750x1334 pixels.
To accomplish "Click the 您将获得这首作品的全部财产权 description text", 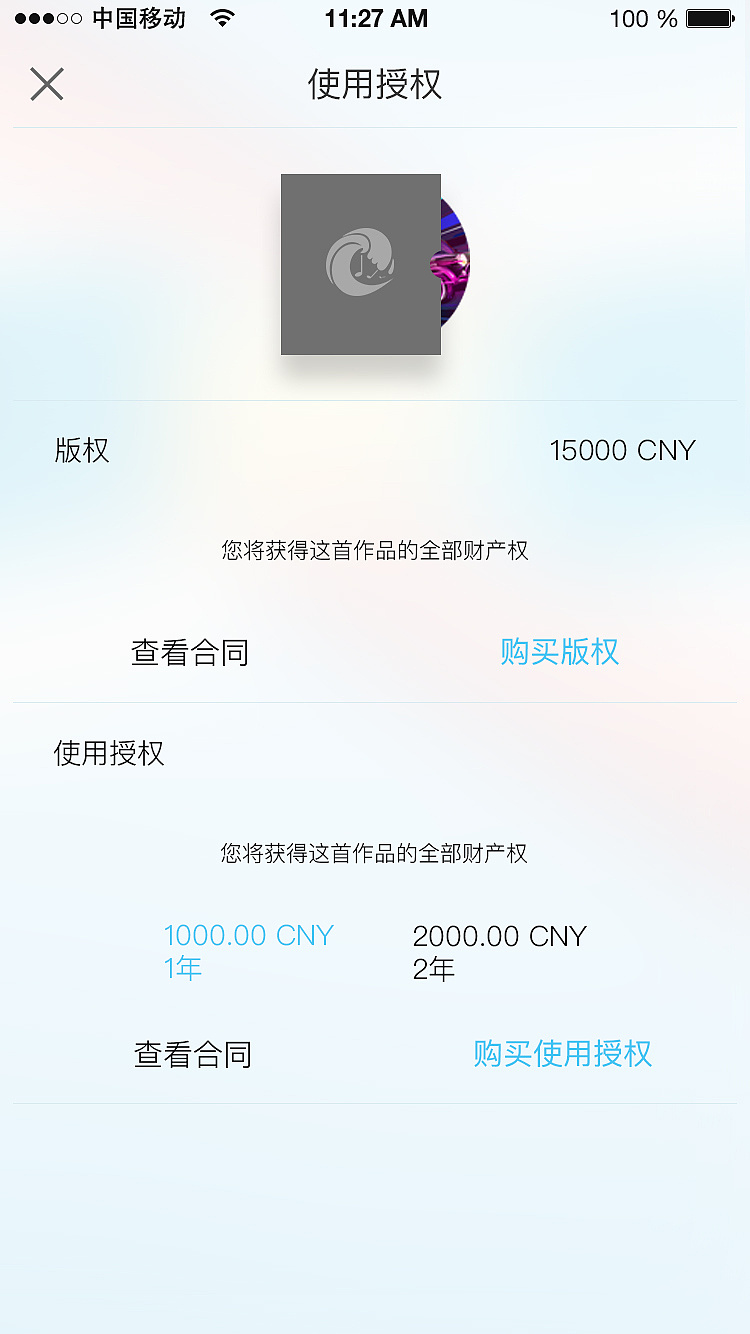I will click(375, 551).
